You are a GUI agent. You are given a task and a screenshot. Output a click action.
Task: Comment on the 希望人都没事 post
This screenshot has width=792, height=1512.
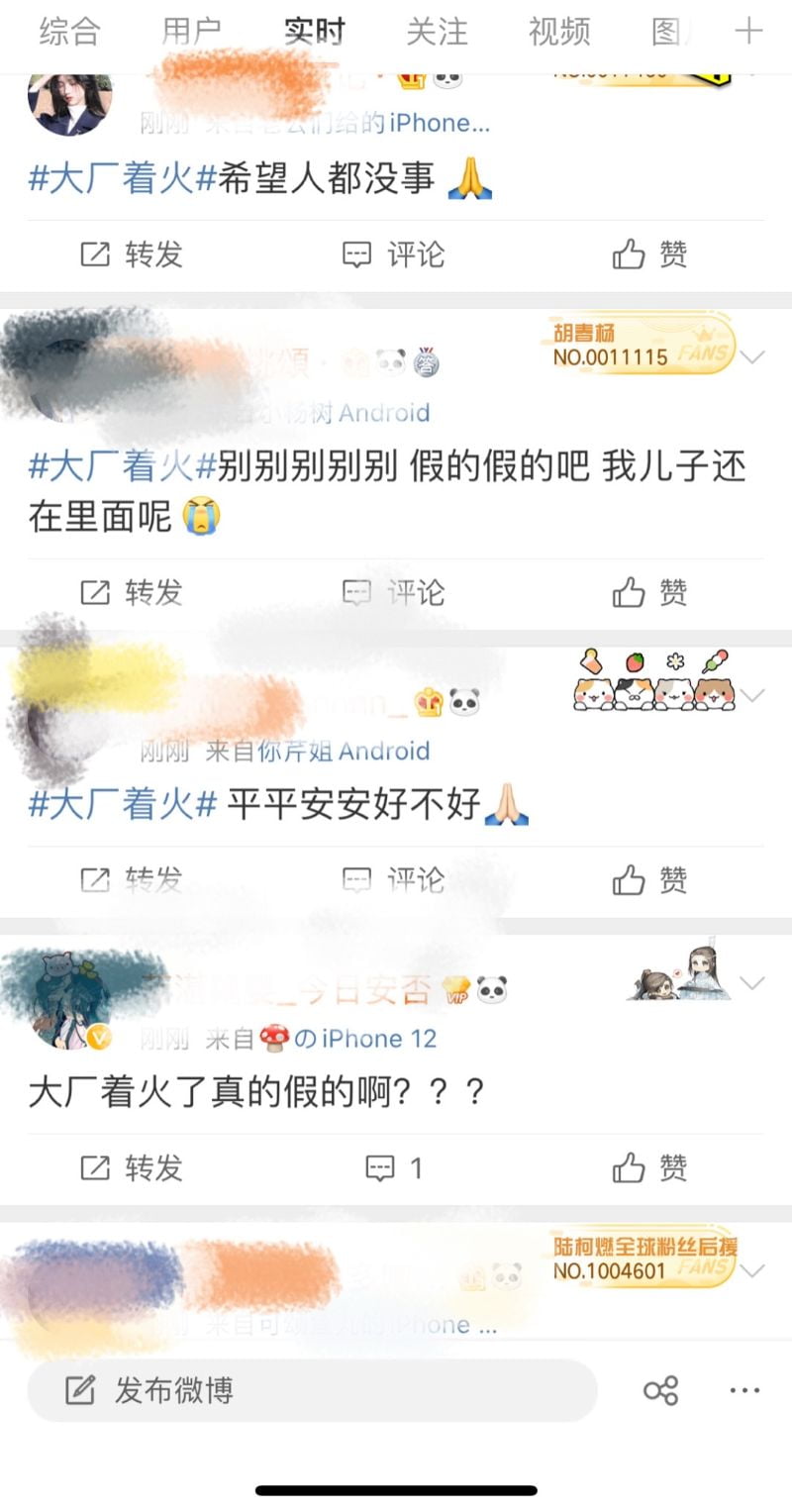pos(393,254)
